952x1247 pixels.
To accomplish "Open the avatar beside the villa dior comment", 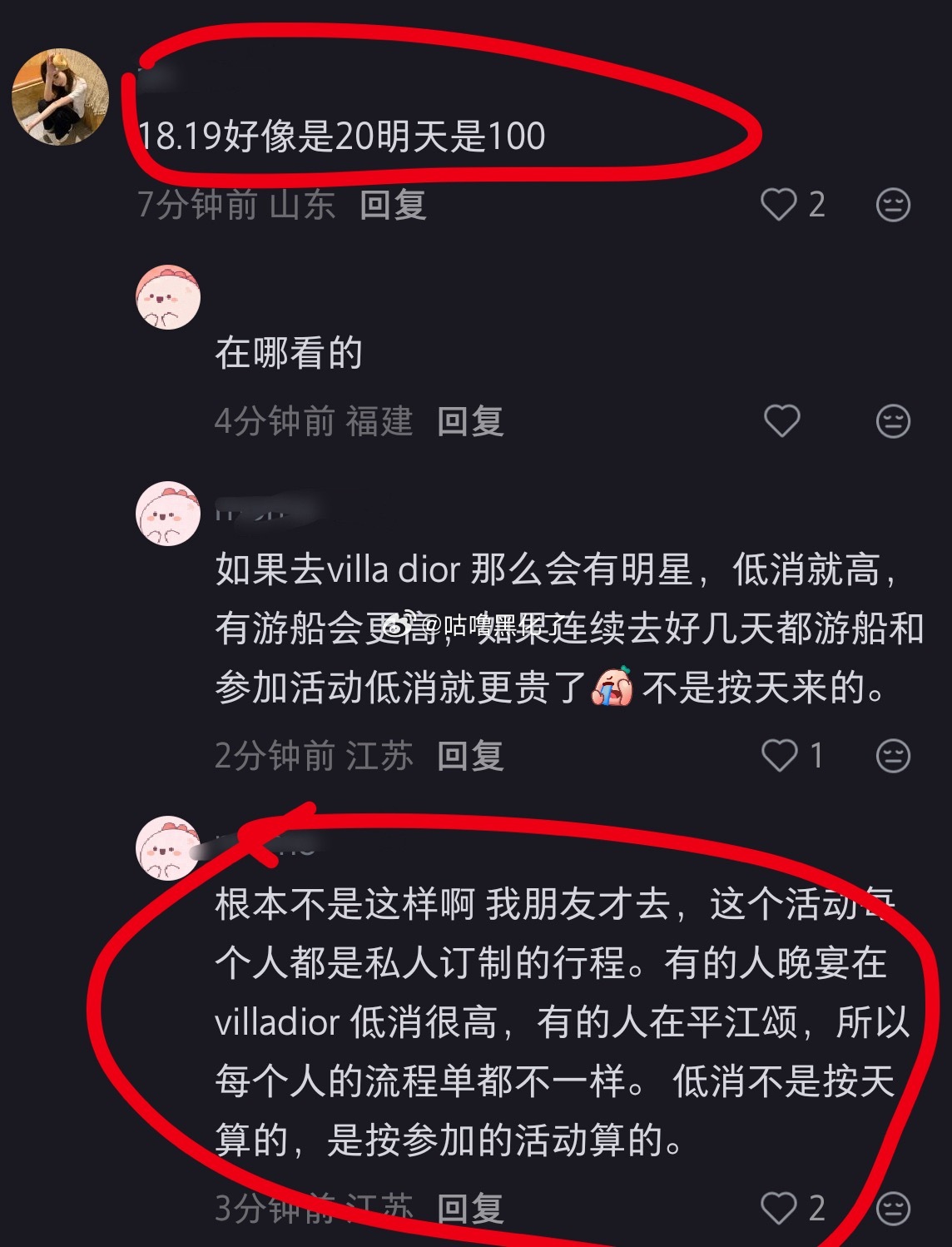I will [x=167, y=516].
